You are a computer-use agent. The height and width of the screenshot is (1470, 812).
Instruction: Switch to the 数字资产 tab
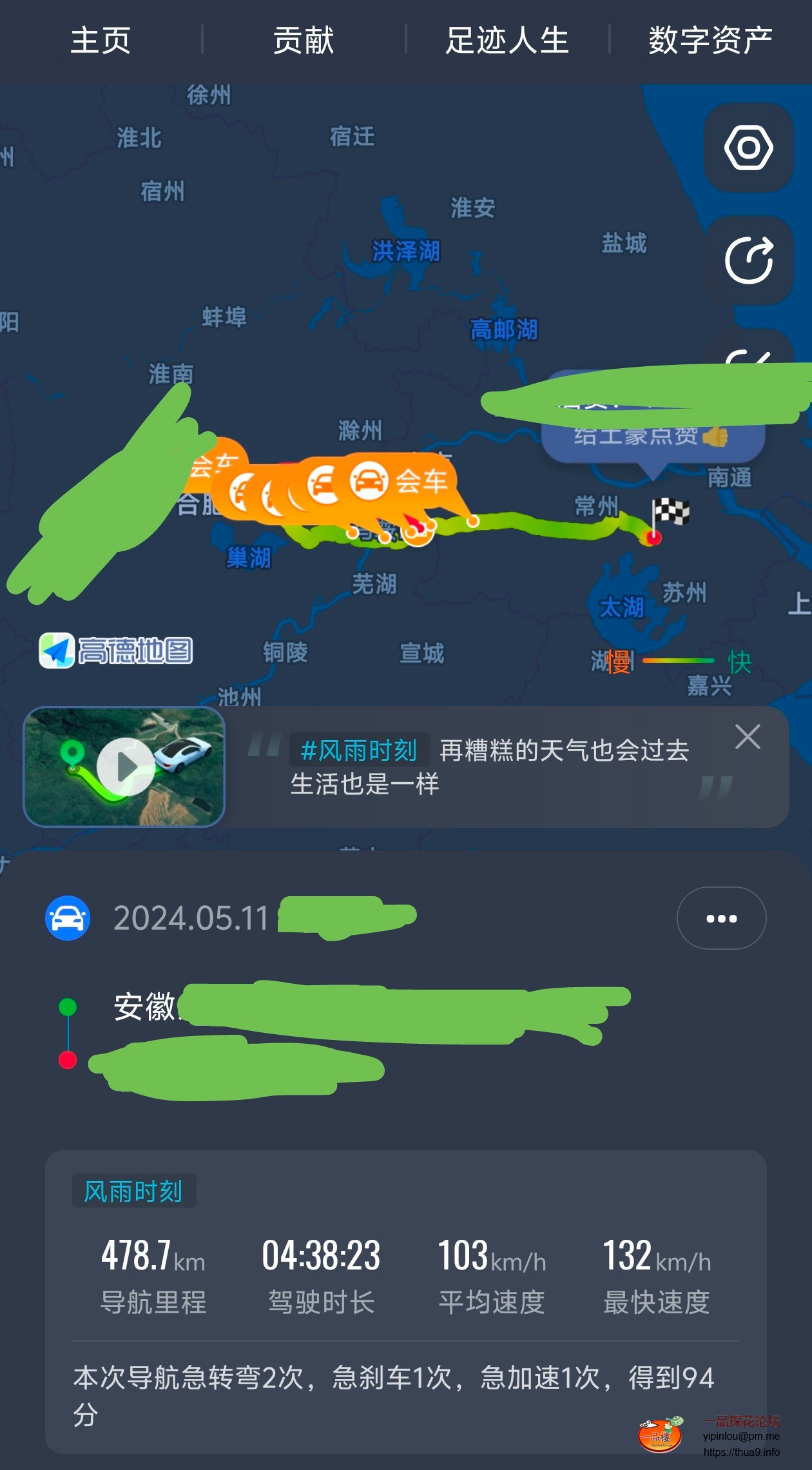(x=708, y=40)
